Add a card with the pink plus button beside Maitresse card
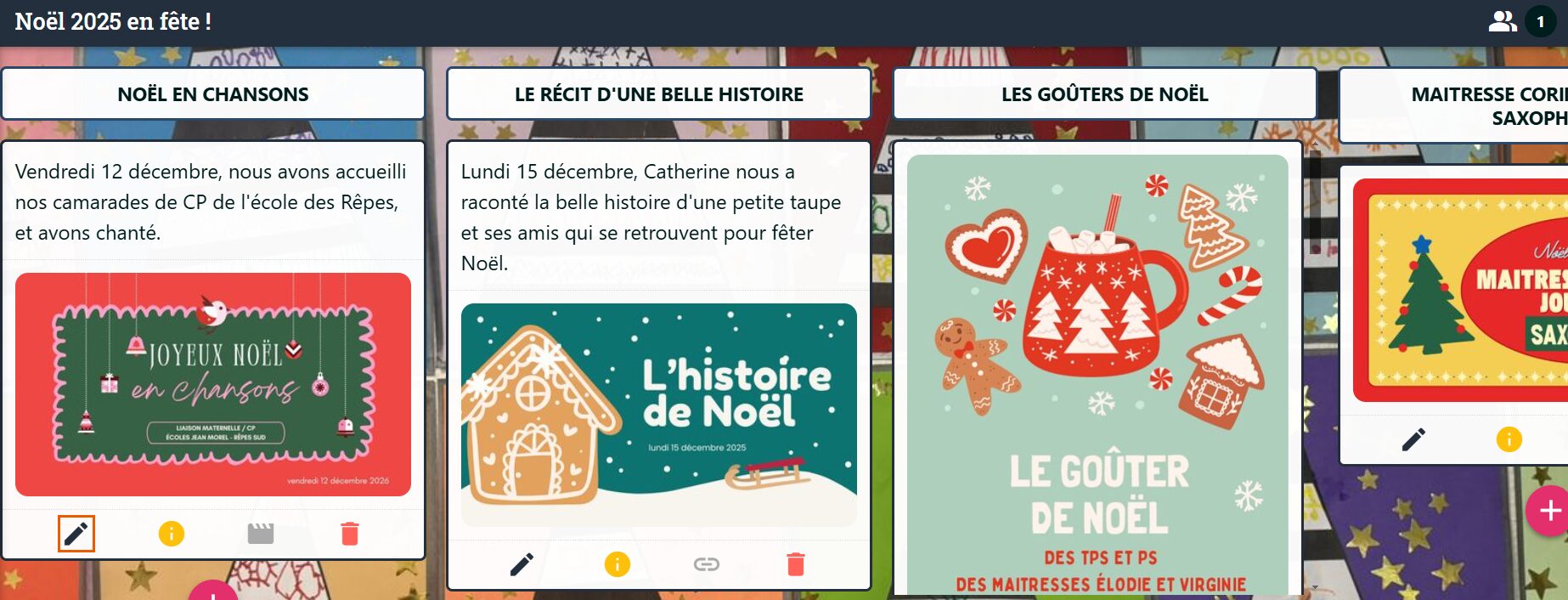The height and width of the screenshot is (600, 1568). pos(1549,511)
